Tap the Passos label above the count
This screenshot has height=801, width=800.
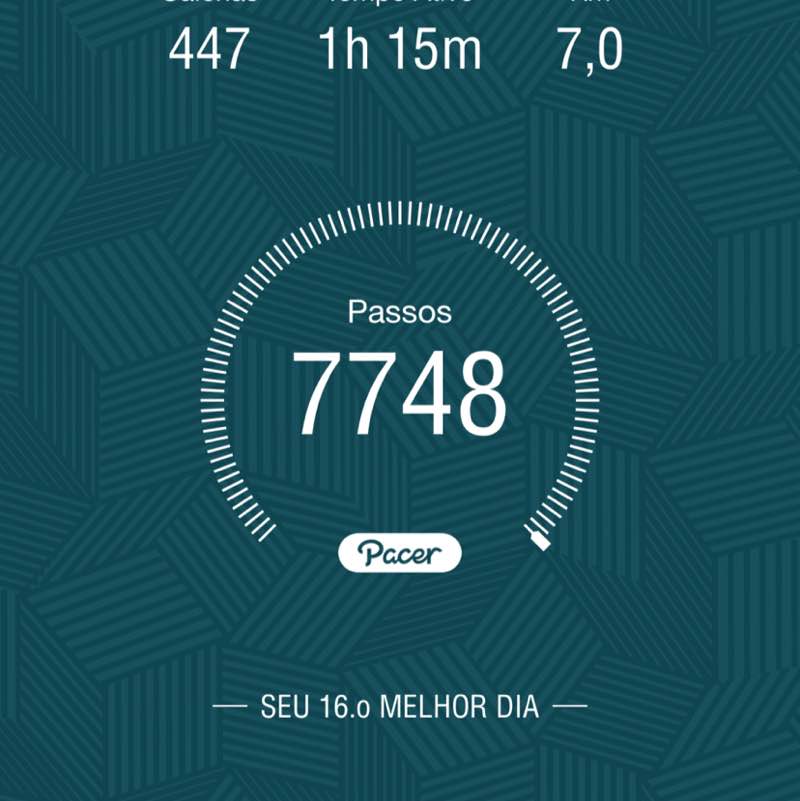click(398, 311)
